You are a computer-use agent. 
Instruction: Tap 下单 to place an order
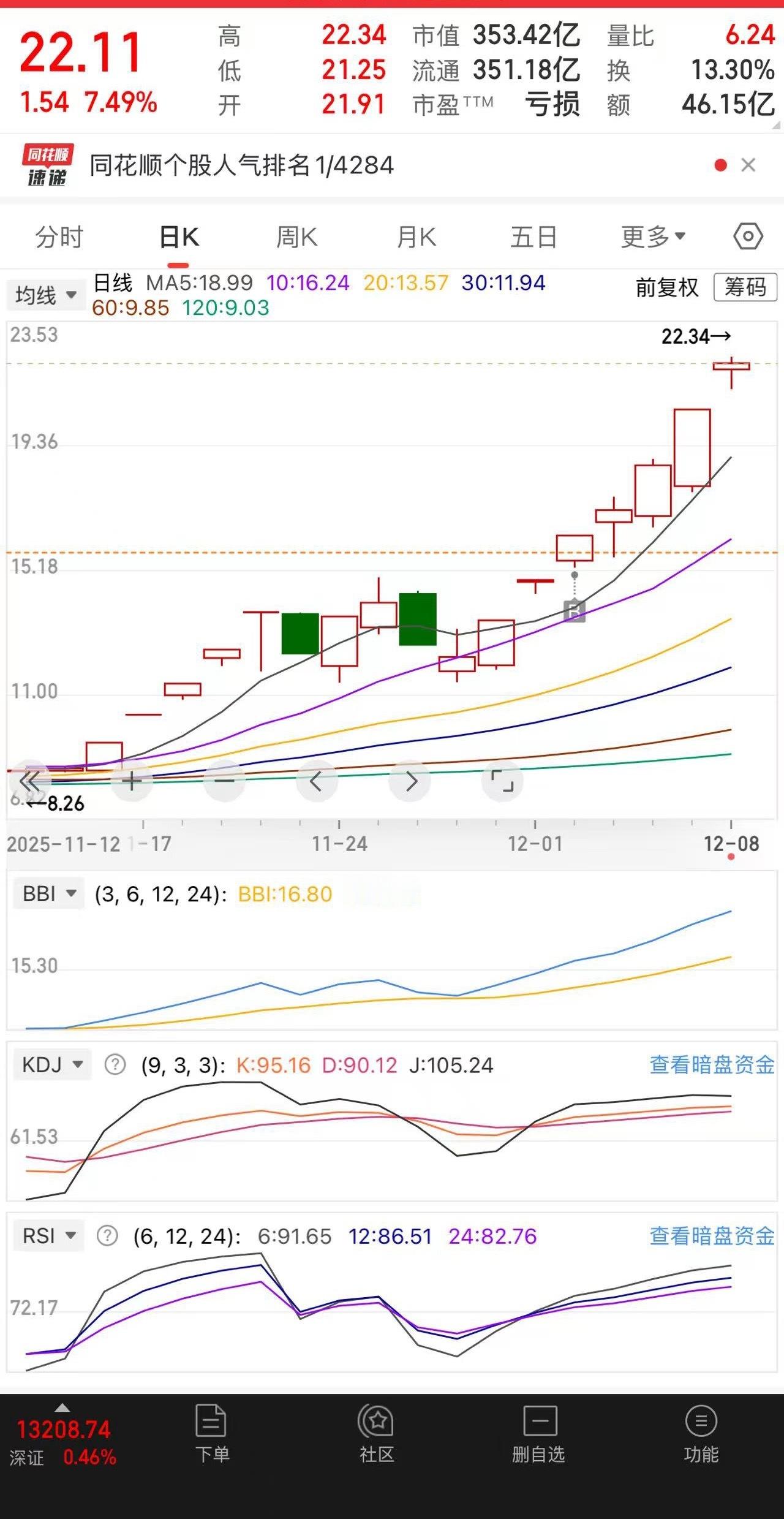pyautogui.click(x=212, y=1435)
